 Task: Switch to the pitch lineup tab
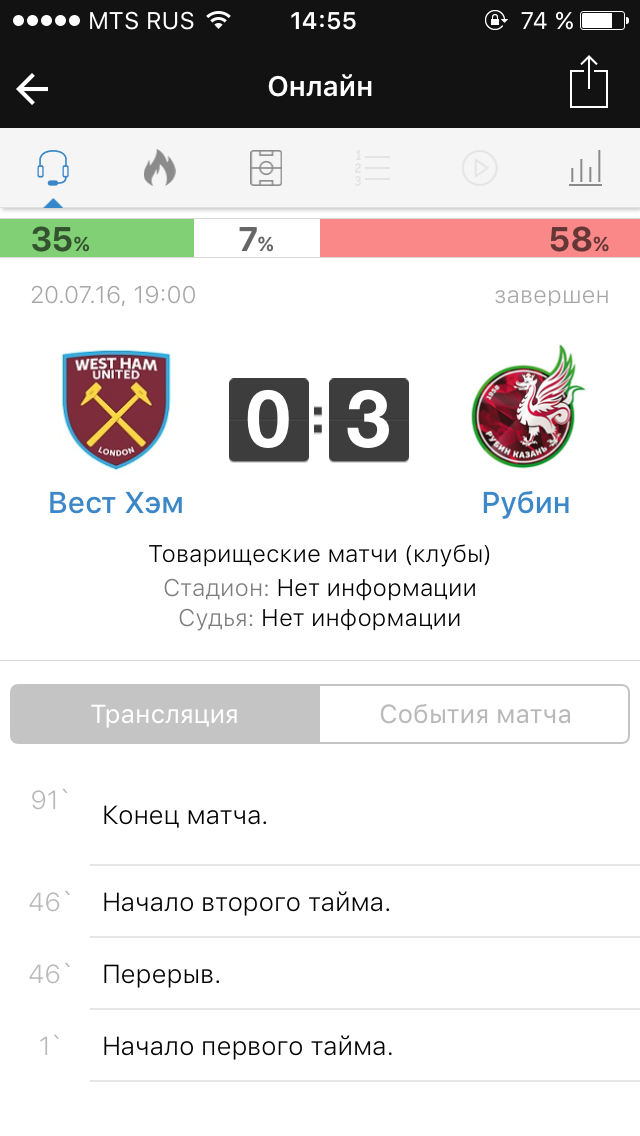pos(266,168)
